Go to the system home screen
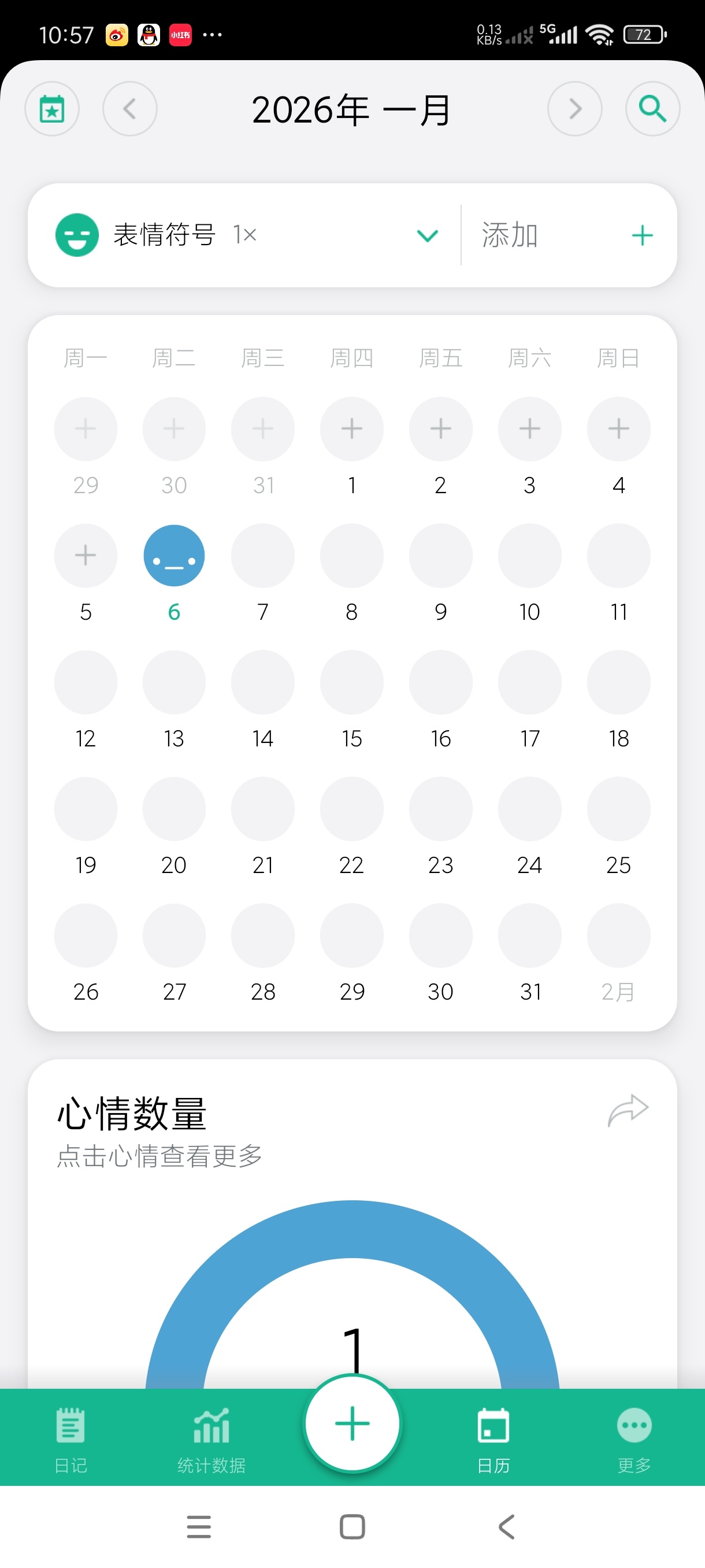Viewport: 705px width, 1568px height. (x=352, y=1526)
